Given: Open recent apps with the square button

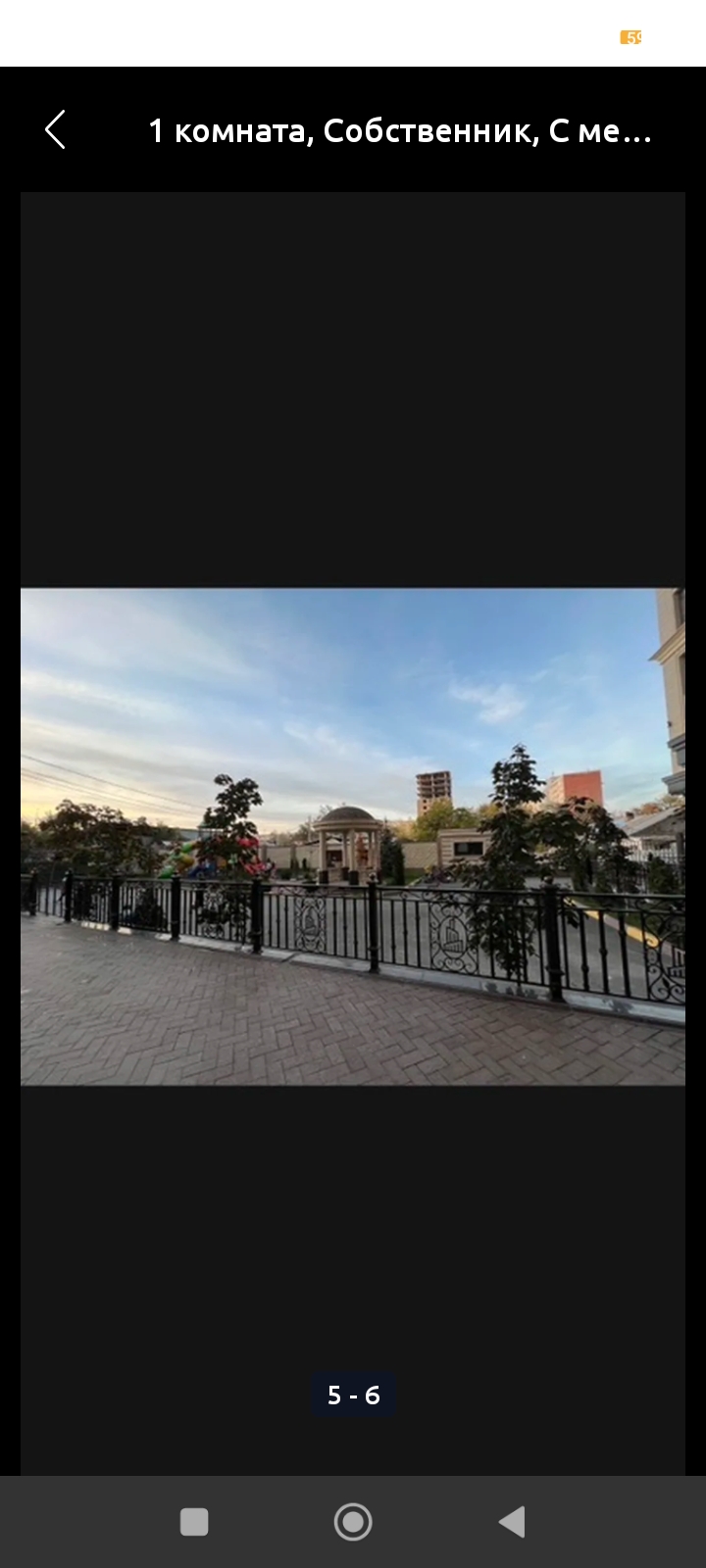Looking at the screenshot, I should [x=194, y=1522].
